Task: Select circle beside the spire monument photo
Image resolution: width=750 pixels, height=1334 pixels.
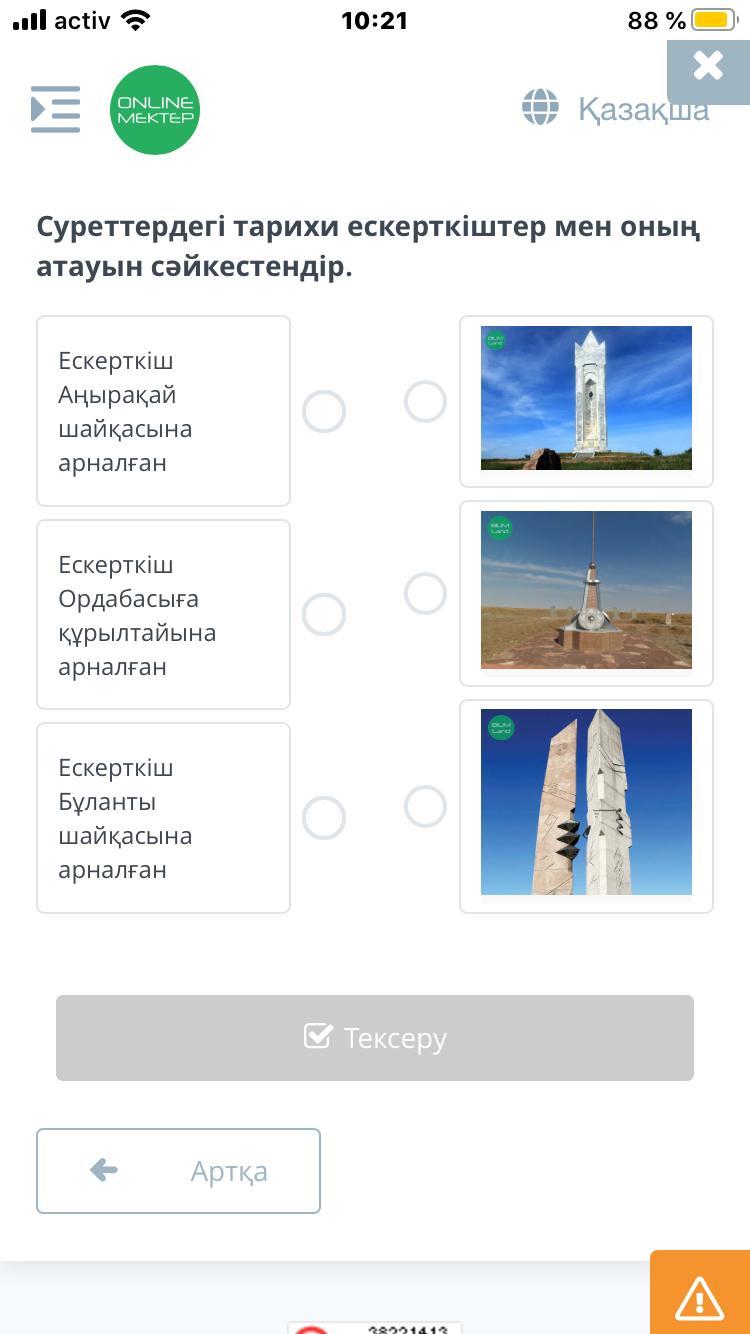Action: coord(425,593)
